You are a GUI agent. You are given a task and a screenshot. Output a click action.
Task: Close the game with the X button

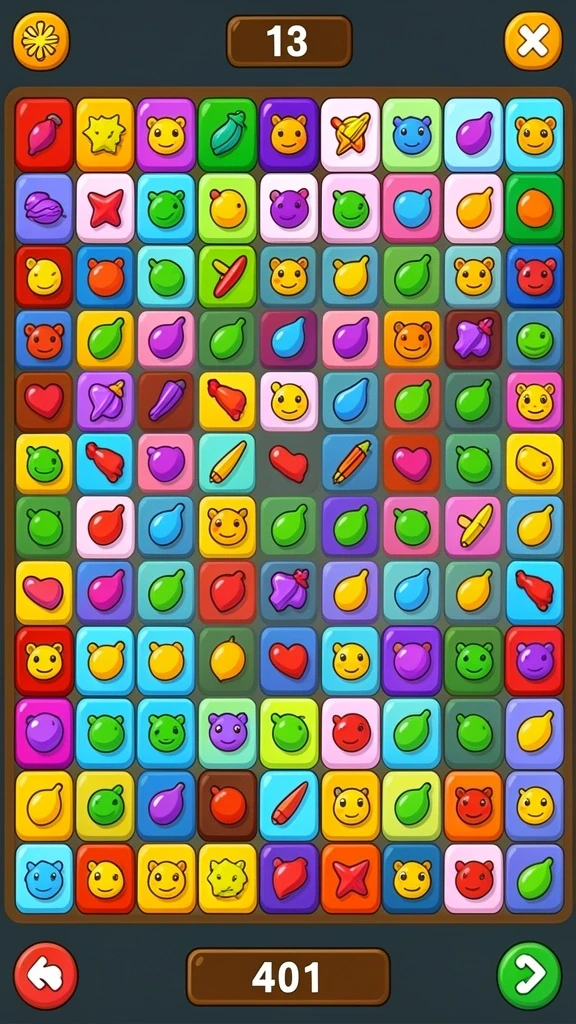(x=534, y=40)
